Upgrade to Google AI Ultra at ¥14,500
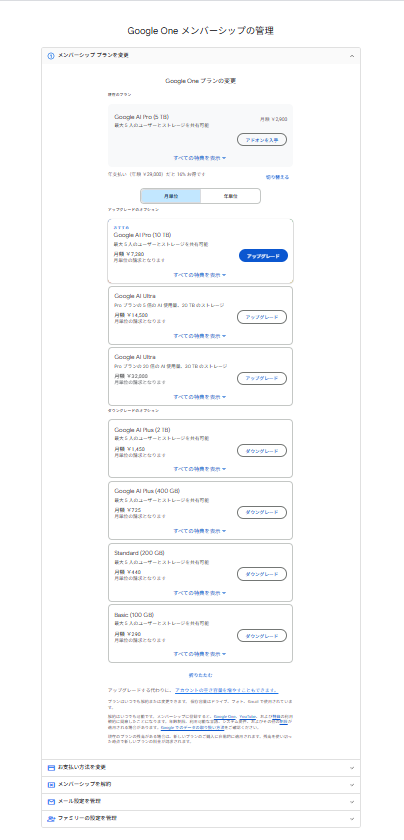404x840 pixels. [262, 317]
